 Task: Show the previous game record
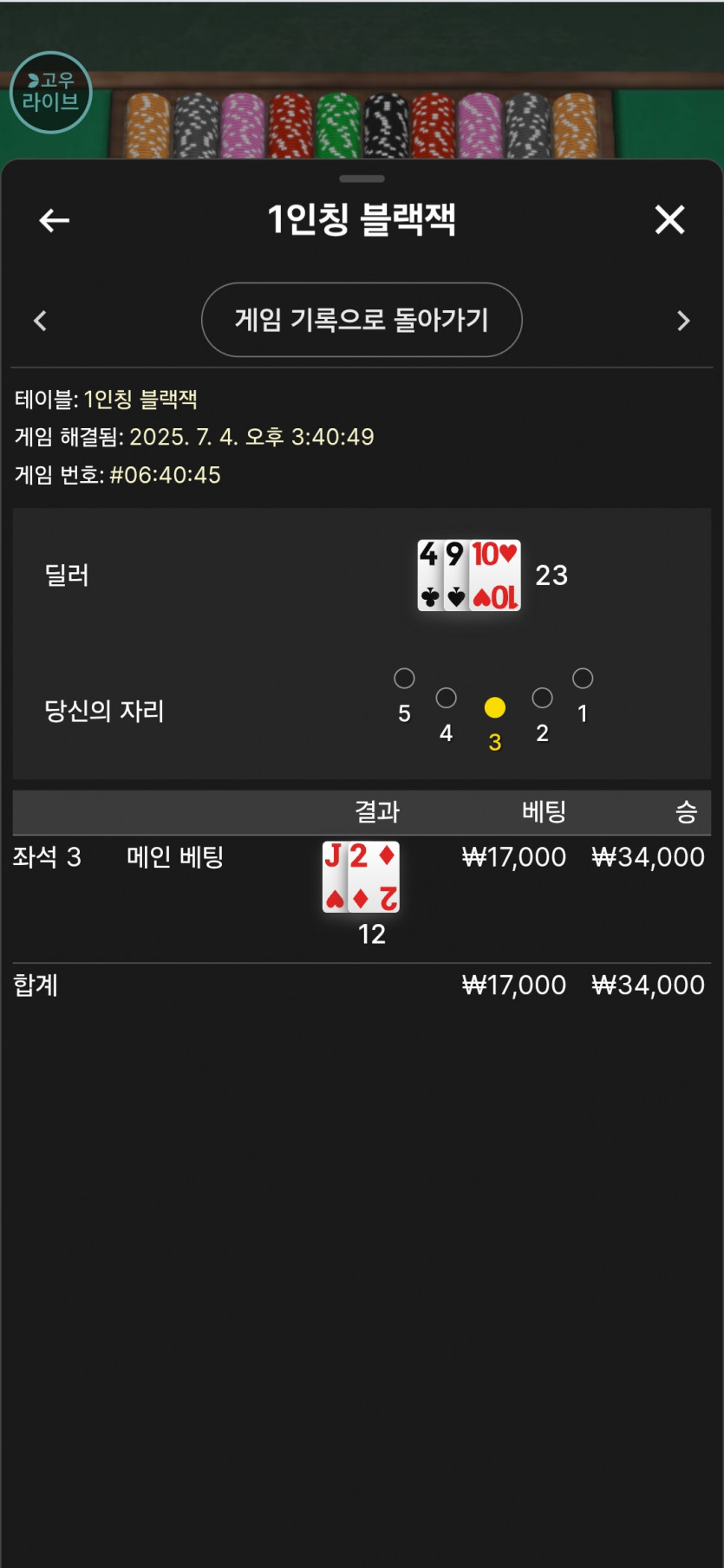click(40, 321)
